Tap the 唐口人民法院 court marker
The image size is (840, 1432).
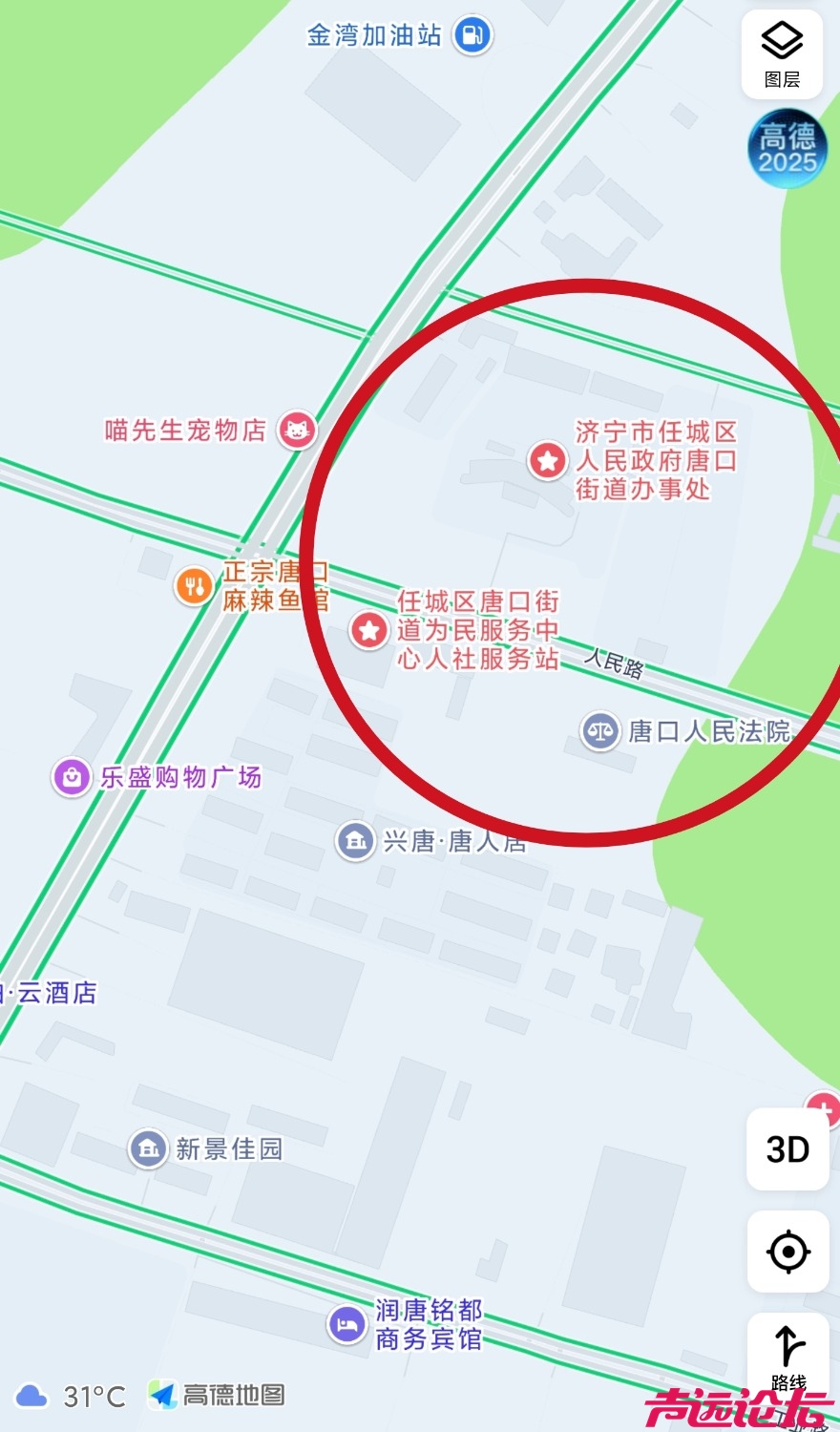600,732
